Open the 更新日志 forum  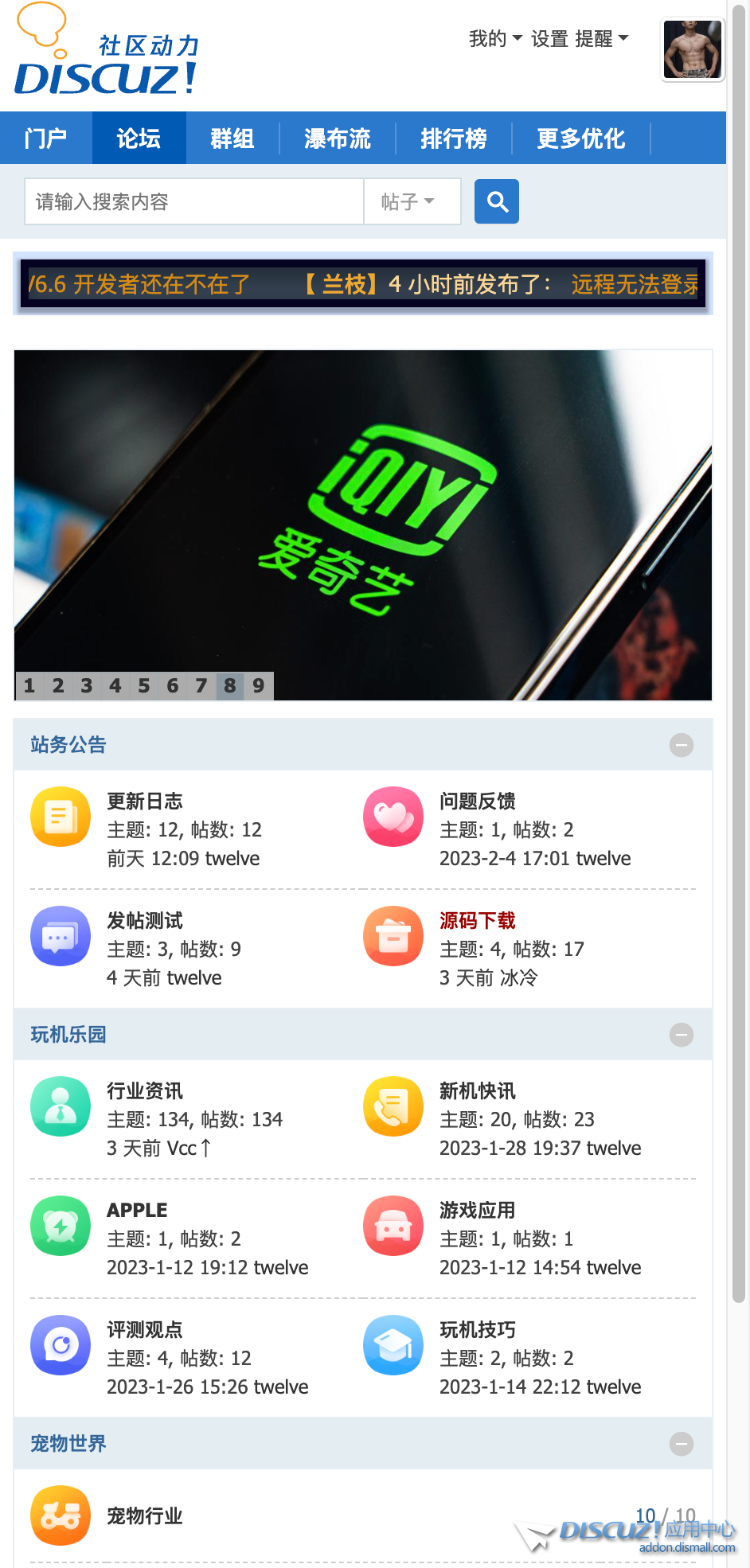pos(144,802)
